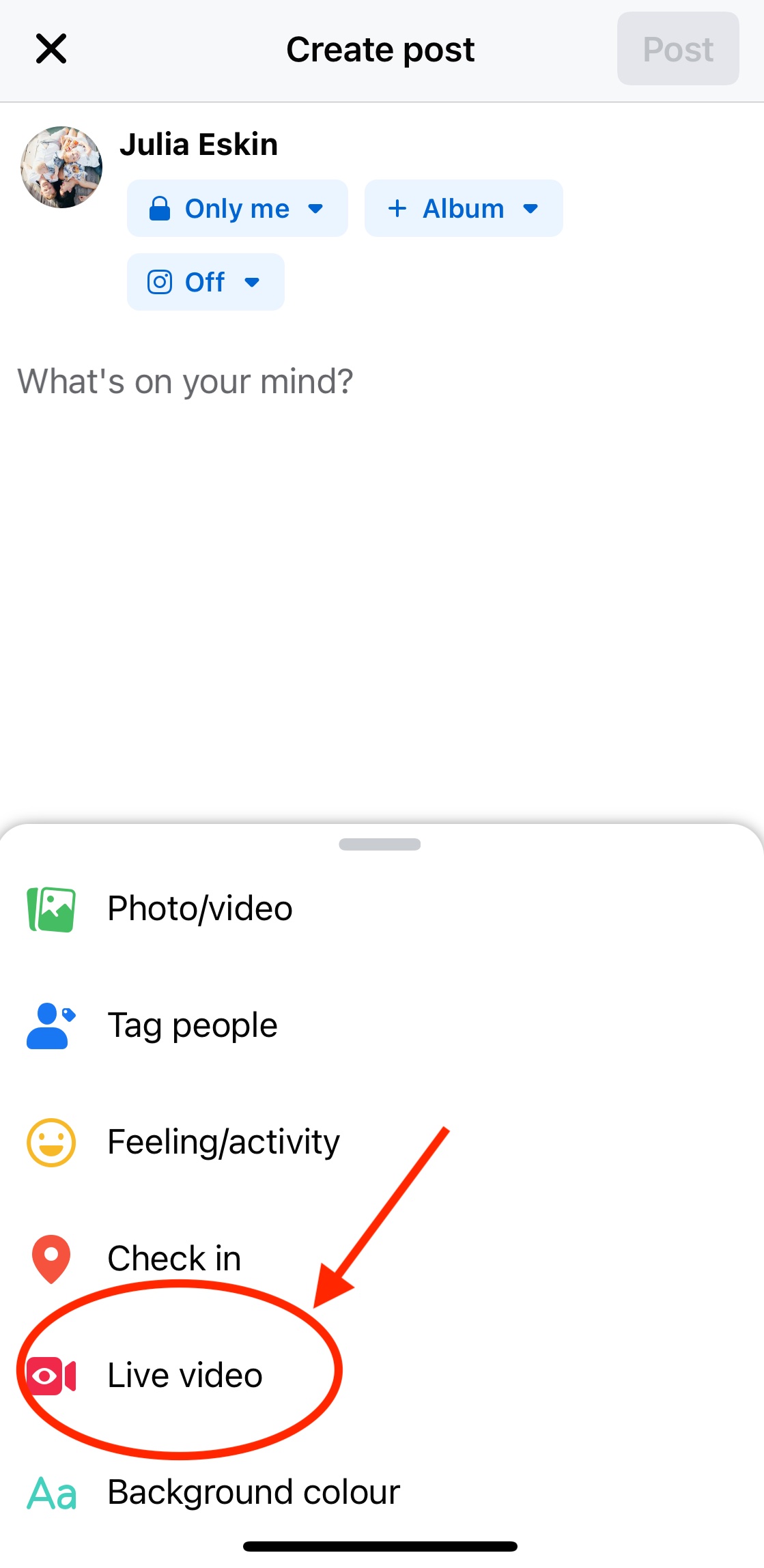Add a Feeling/activity to the post

(223, 1142)
